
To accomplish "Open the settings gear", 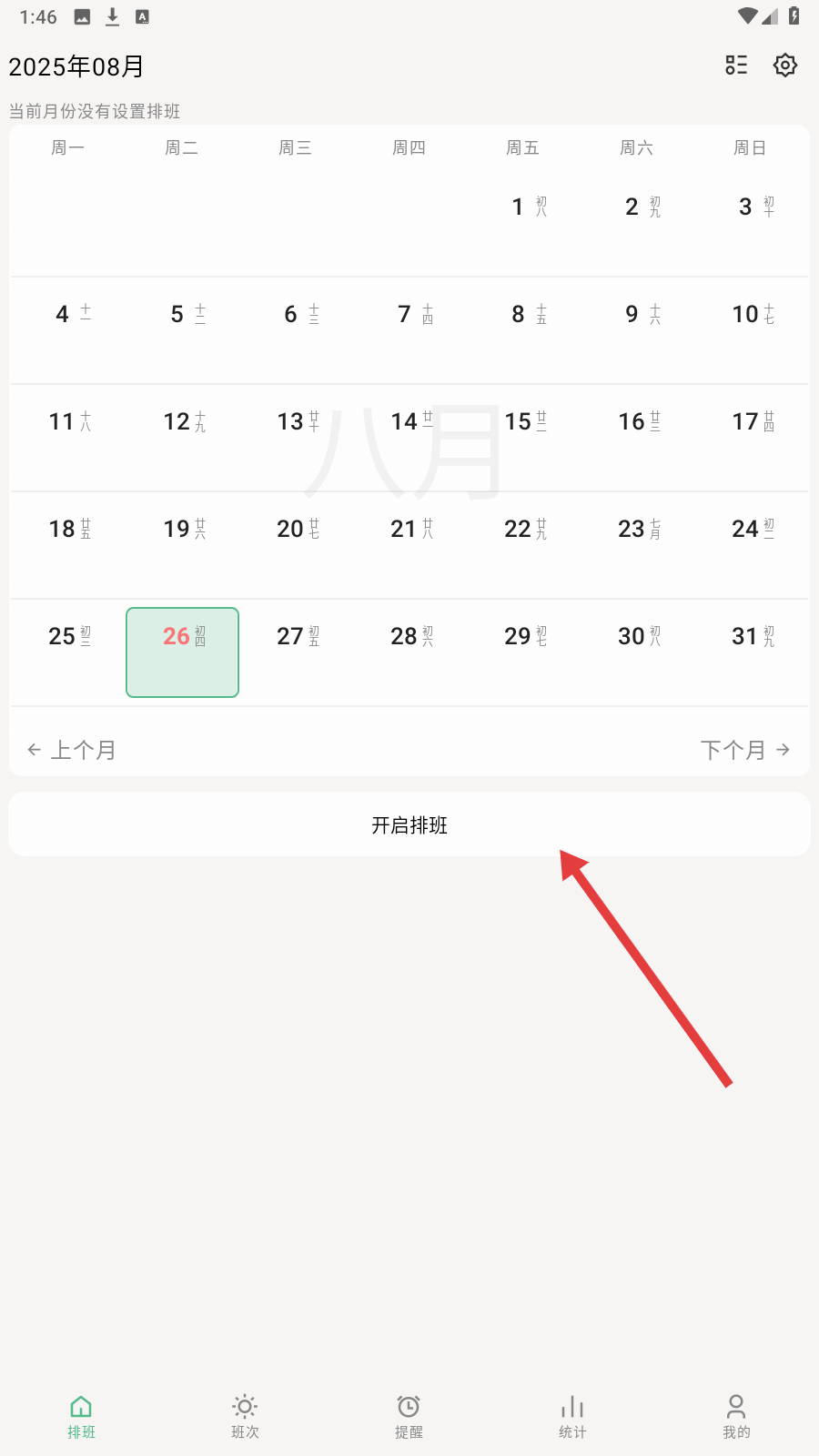I will pyautogui.click(x=785, y=65).
